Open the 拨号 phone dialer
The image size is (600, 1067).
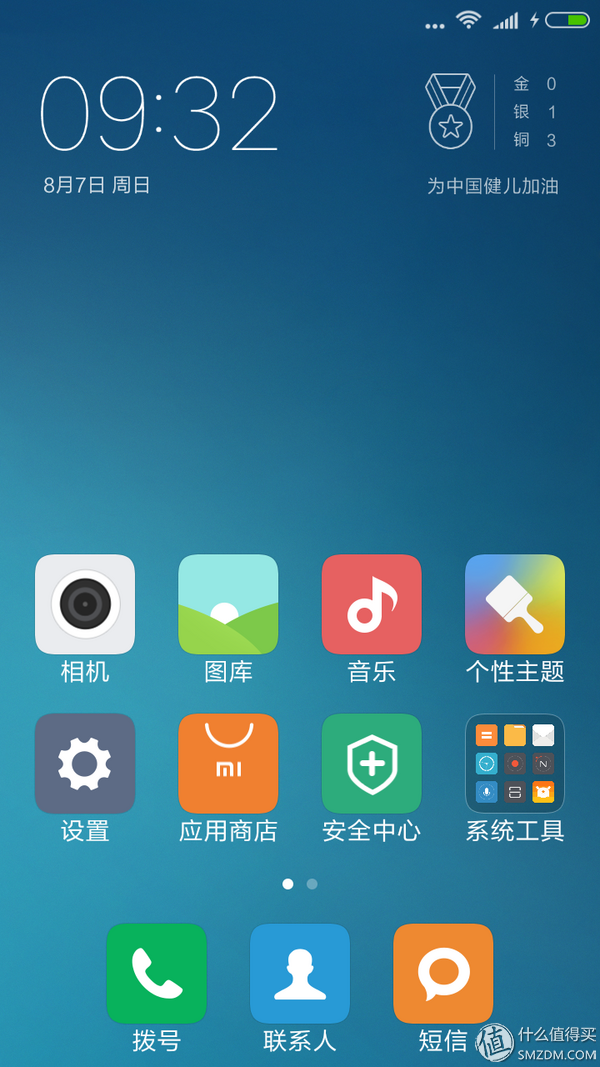156,973
